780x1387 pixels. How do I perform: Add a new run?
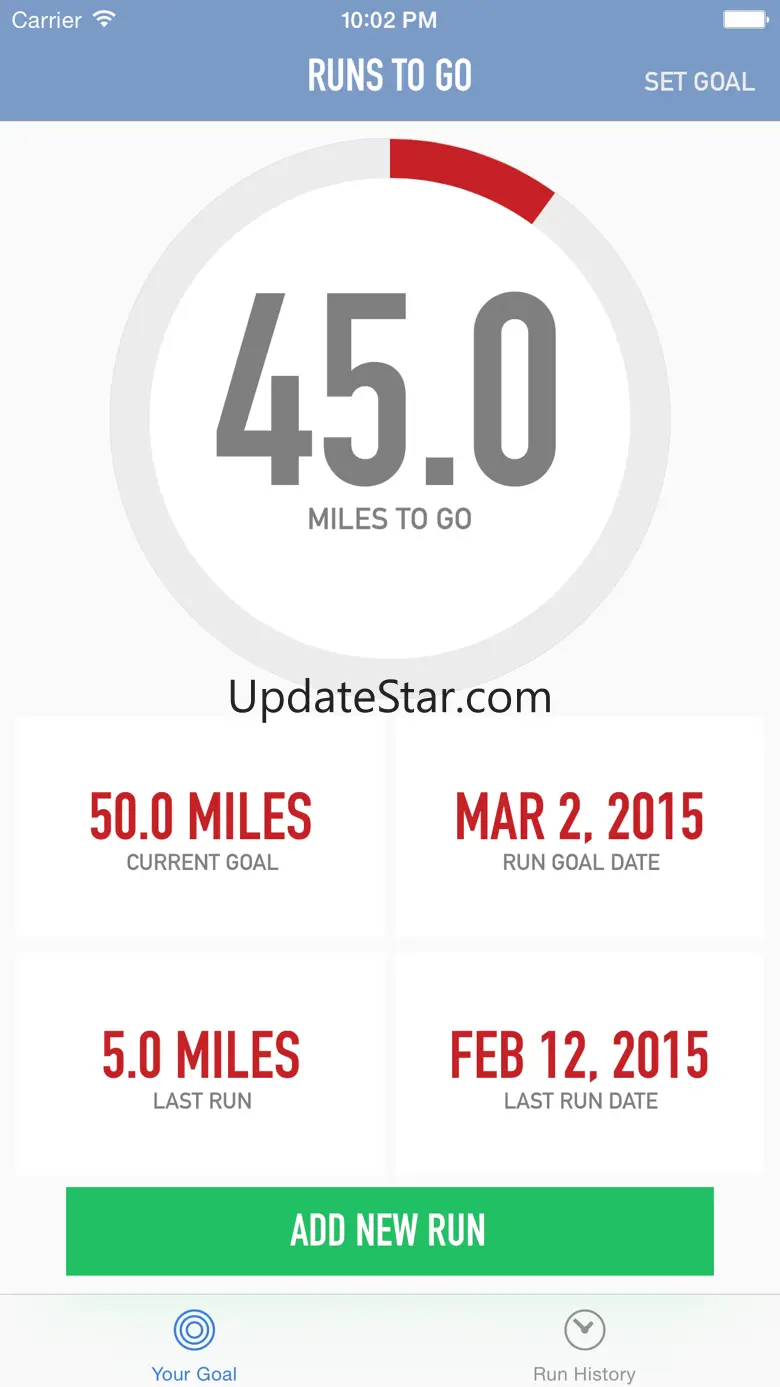(389, 1230)
